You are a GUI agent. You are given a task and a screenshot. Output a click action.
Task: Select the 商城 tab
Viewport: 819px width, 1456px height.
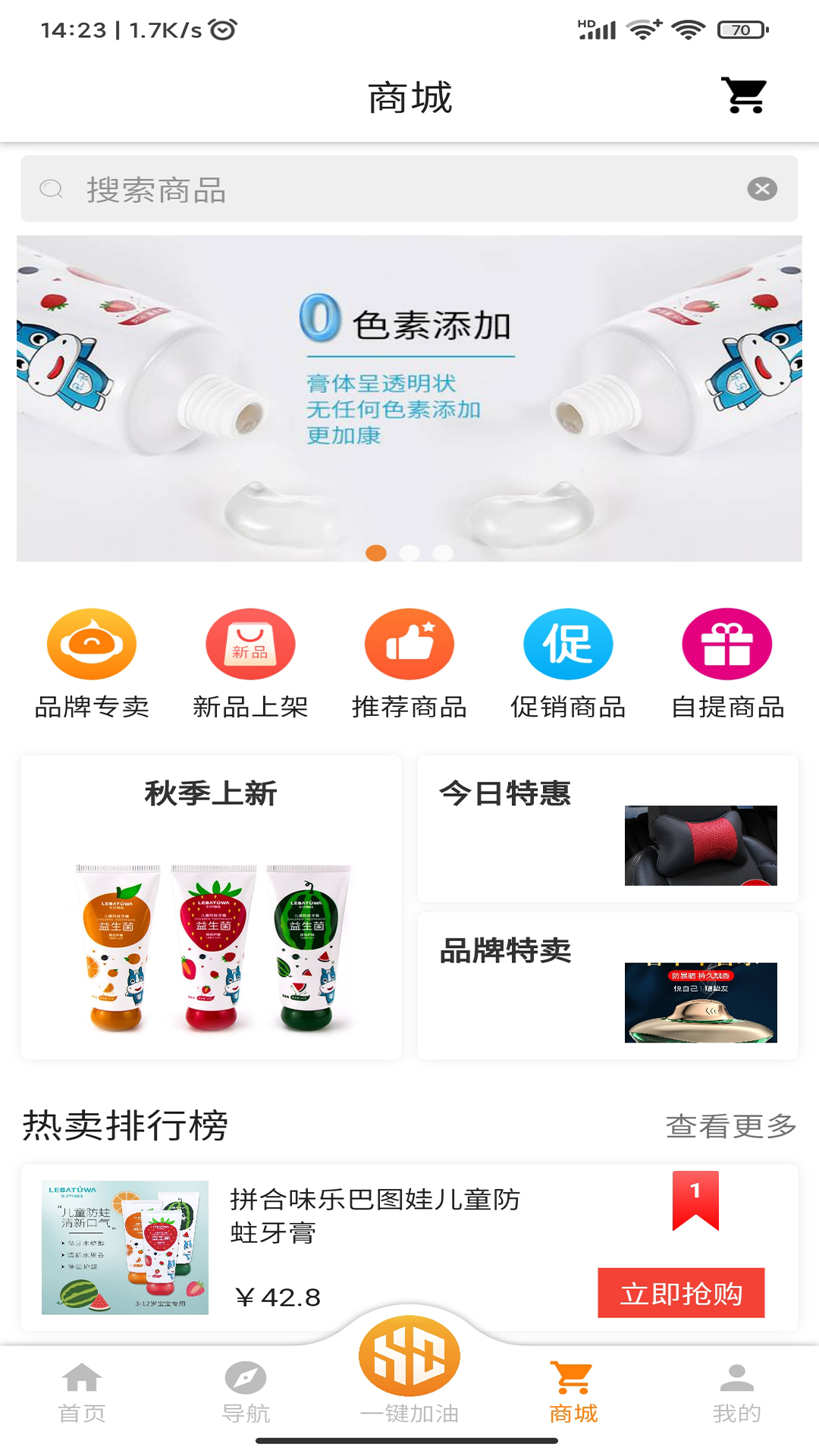[x=573, y=1392]
